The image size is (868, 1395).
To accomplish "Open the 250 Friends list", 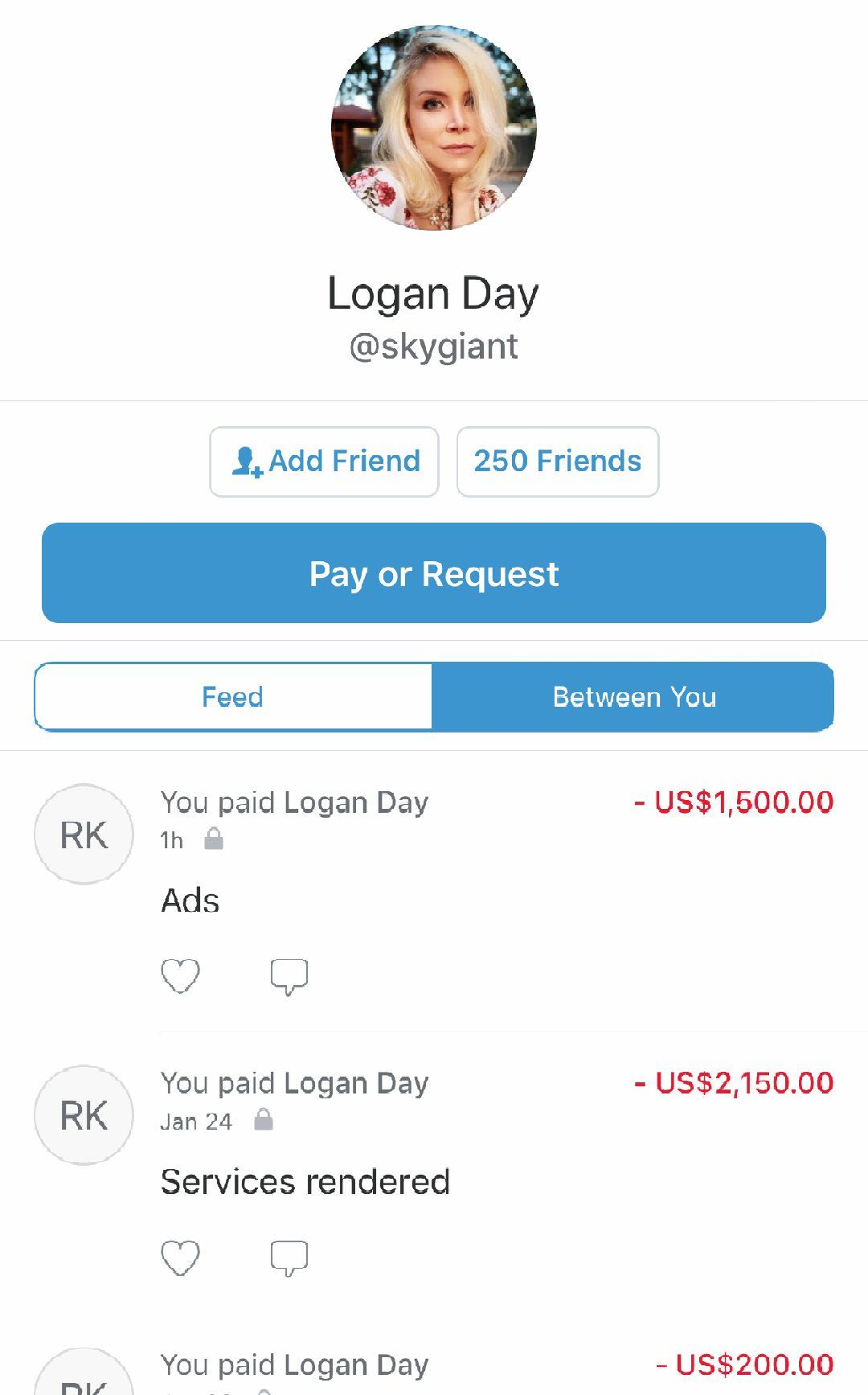I will click(558, 462).
